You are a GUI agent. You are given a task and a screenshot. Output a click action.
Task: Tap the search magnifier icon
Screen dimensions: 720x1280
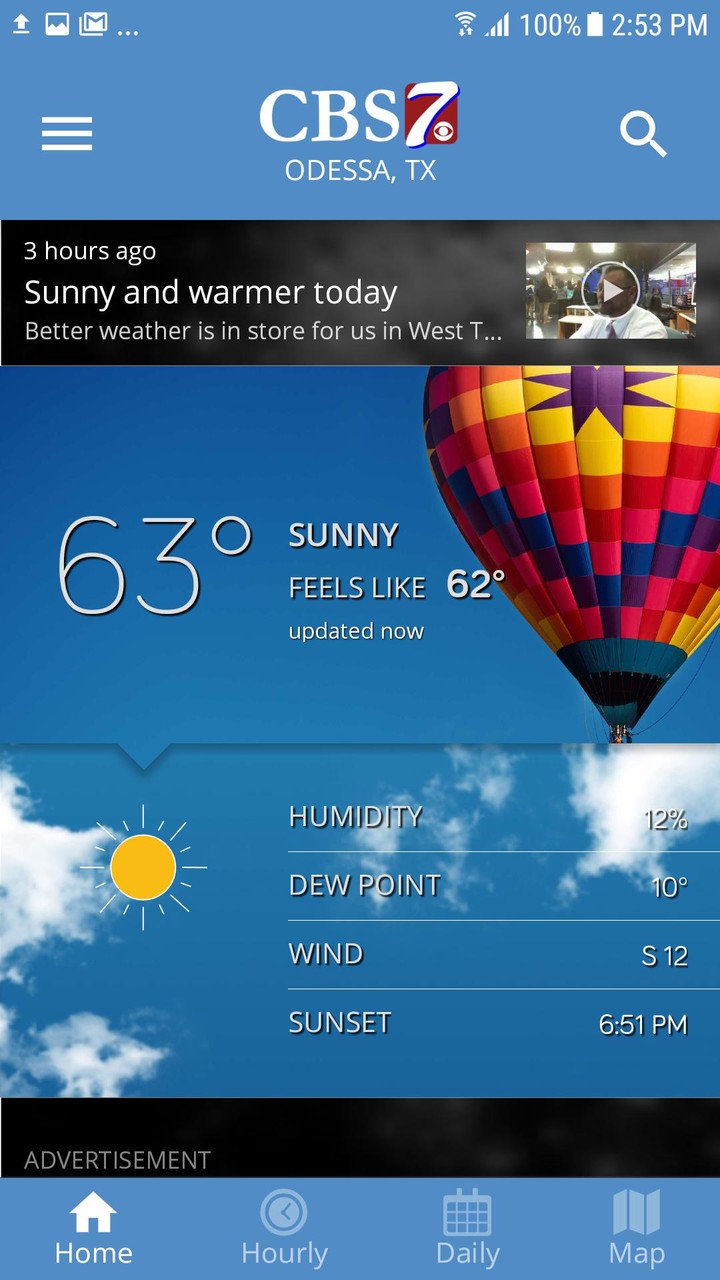click(x=644, y=133)
